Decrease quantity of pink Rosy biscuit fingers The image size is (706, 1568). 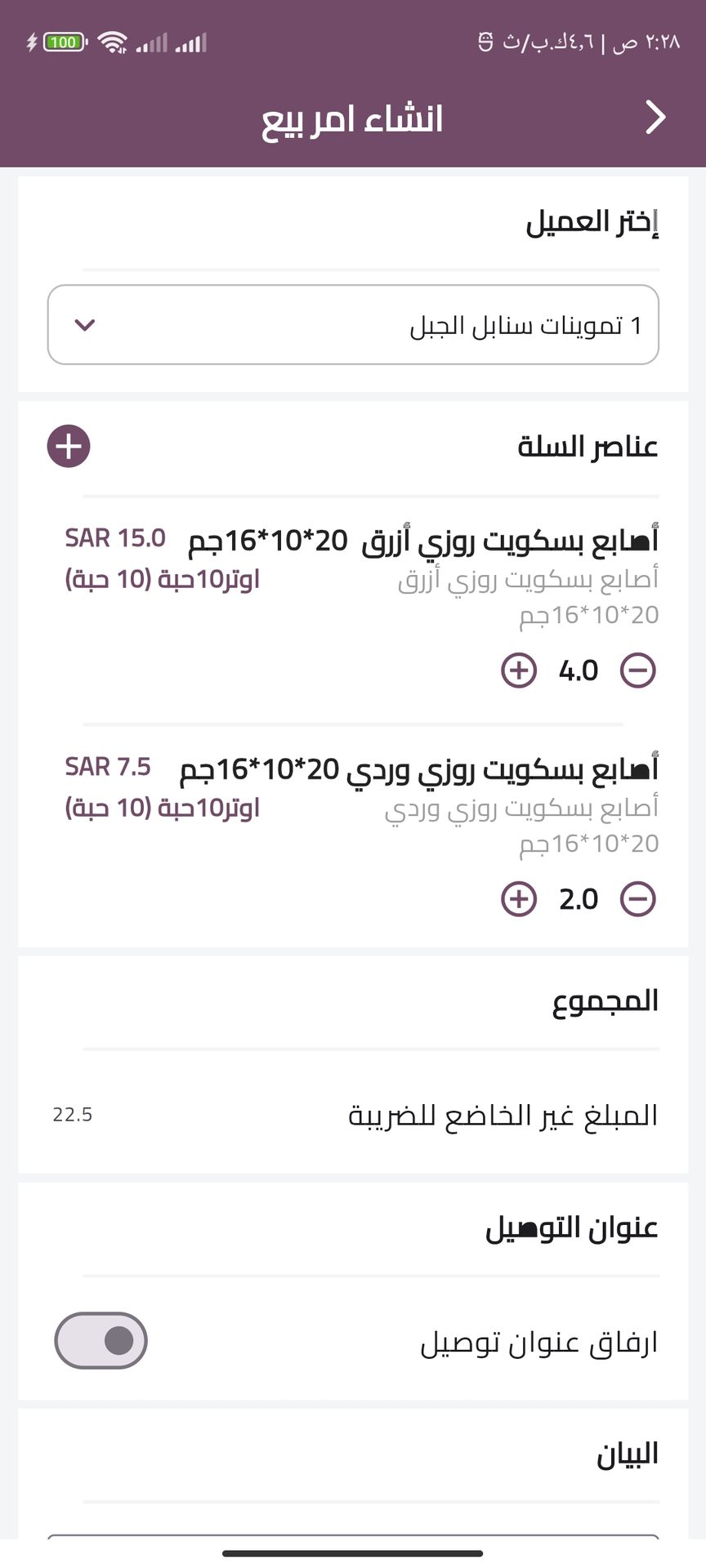(638, 899)
